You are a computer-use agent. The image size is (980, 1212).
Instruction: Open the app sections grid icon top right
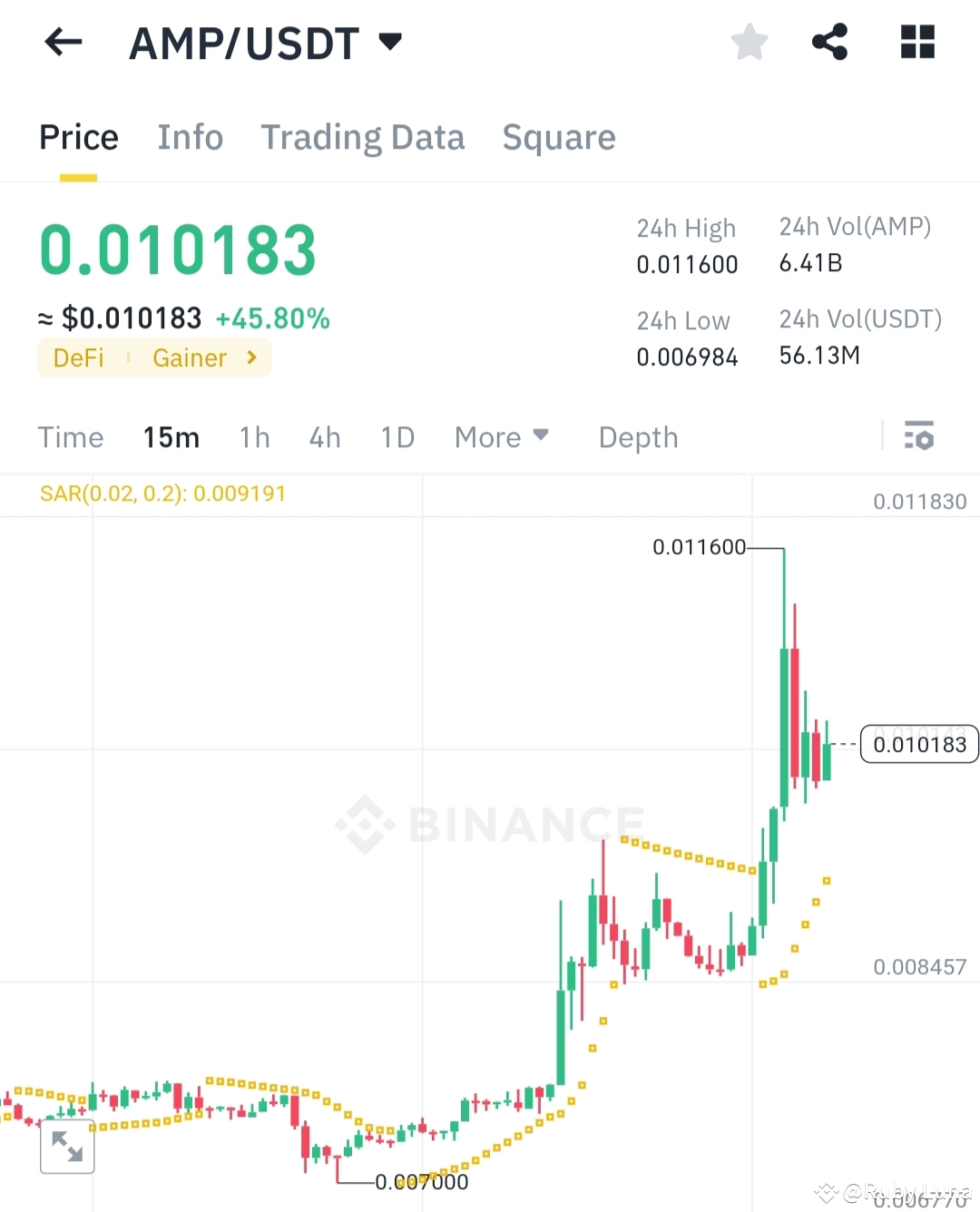917,42
